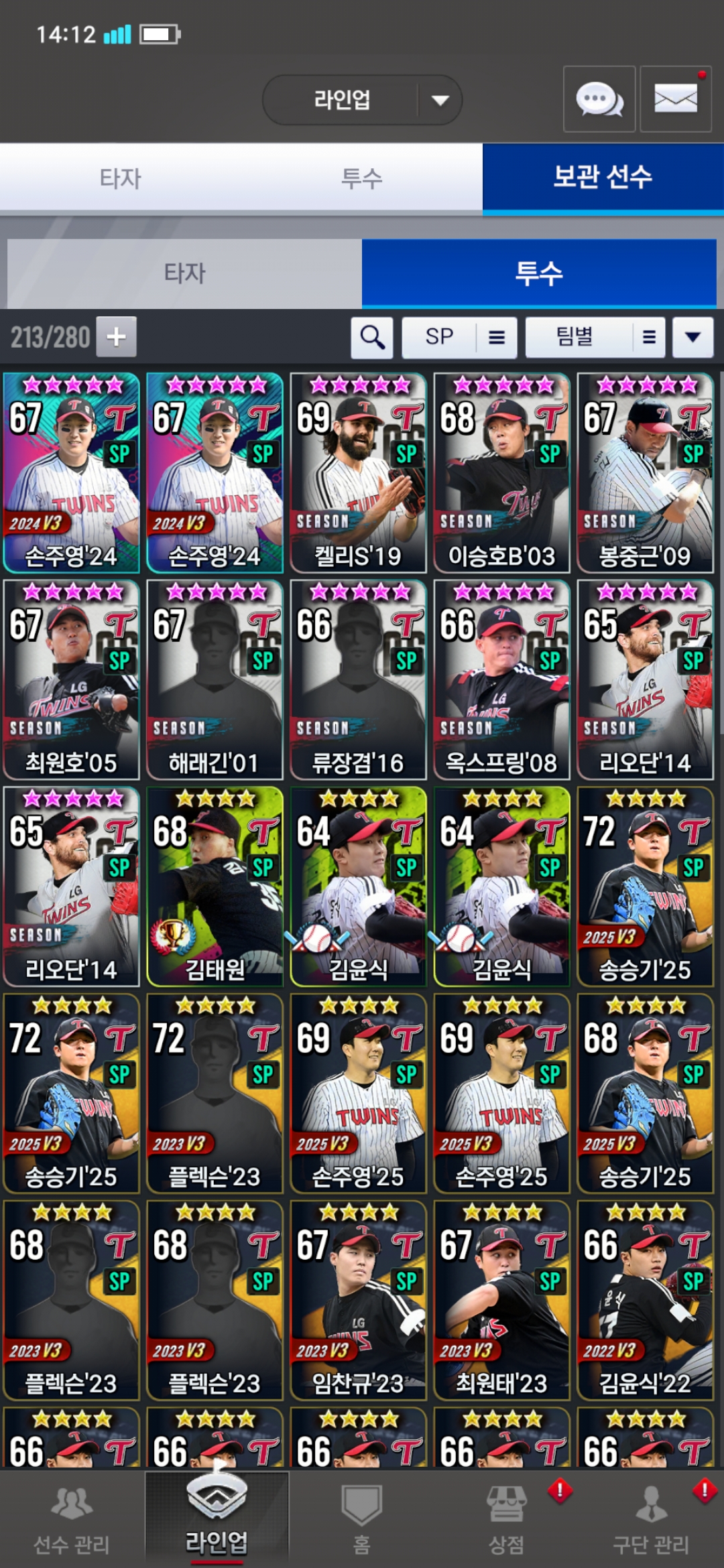Open the player search magnifier
The width and height of the screenshot is (724, 1568).
click(372, 336)
